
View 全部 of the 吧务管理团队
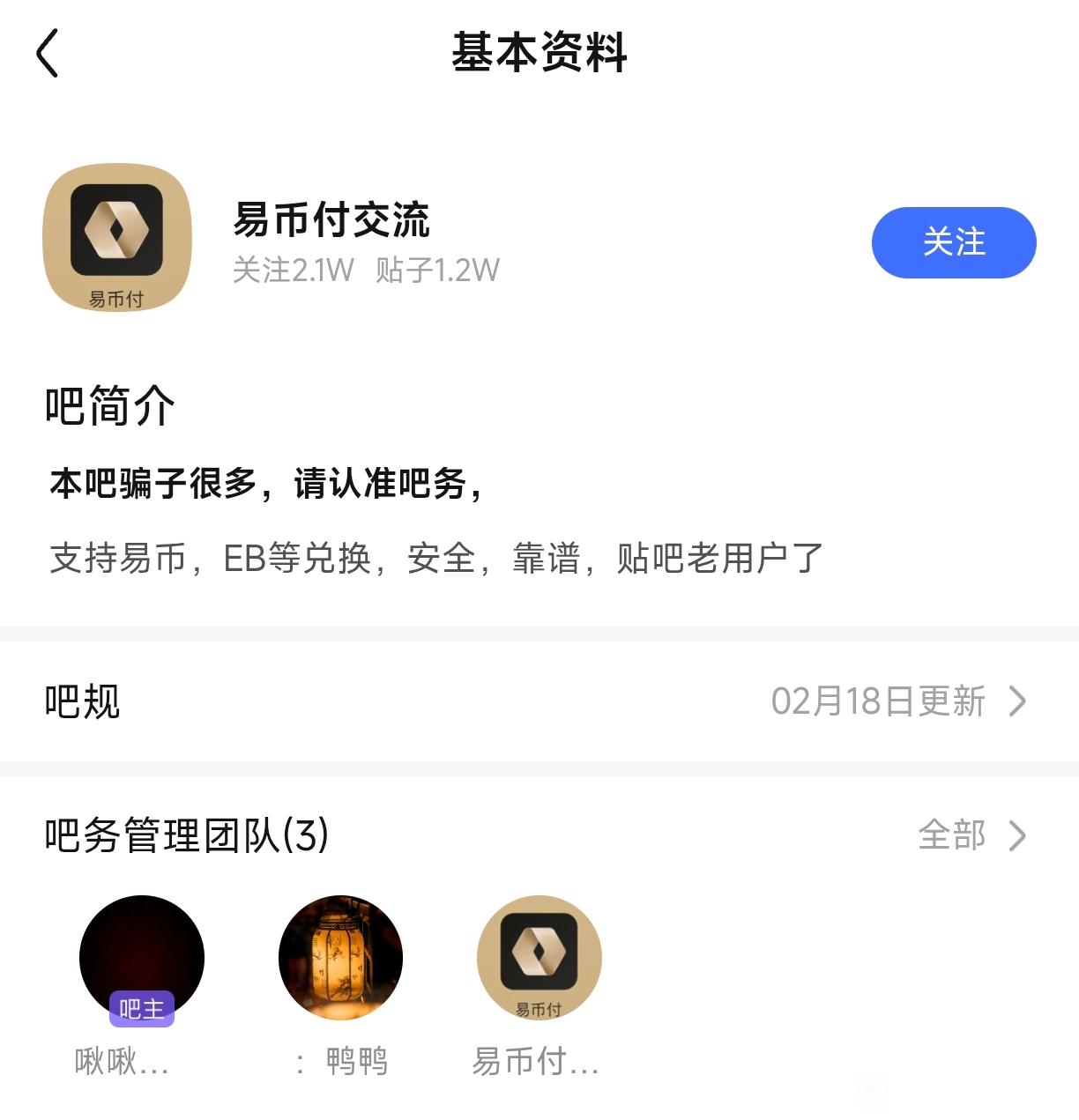click(x=971, y=835)
